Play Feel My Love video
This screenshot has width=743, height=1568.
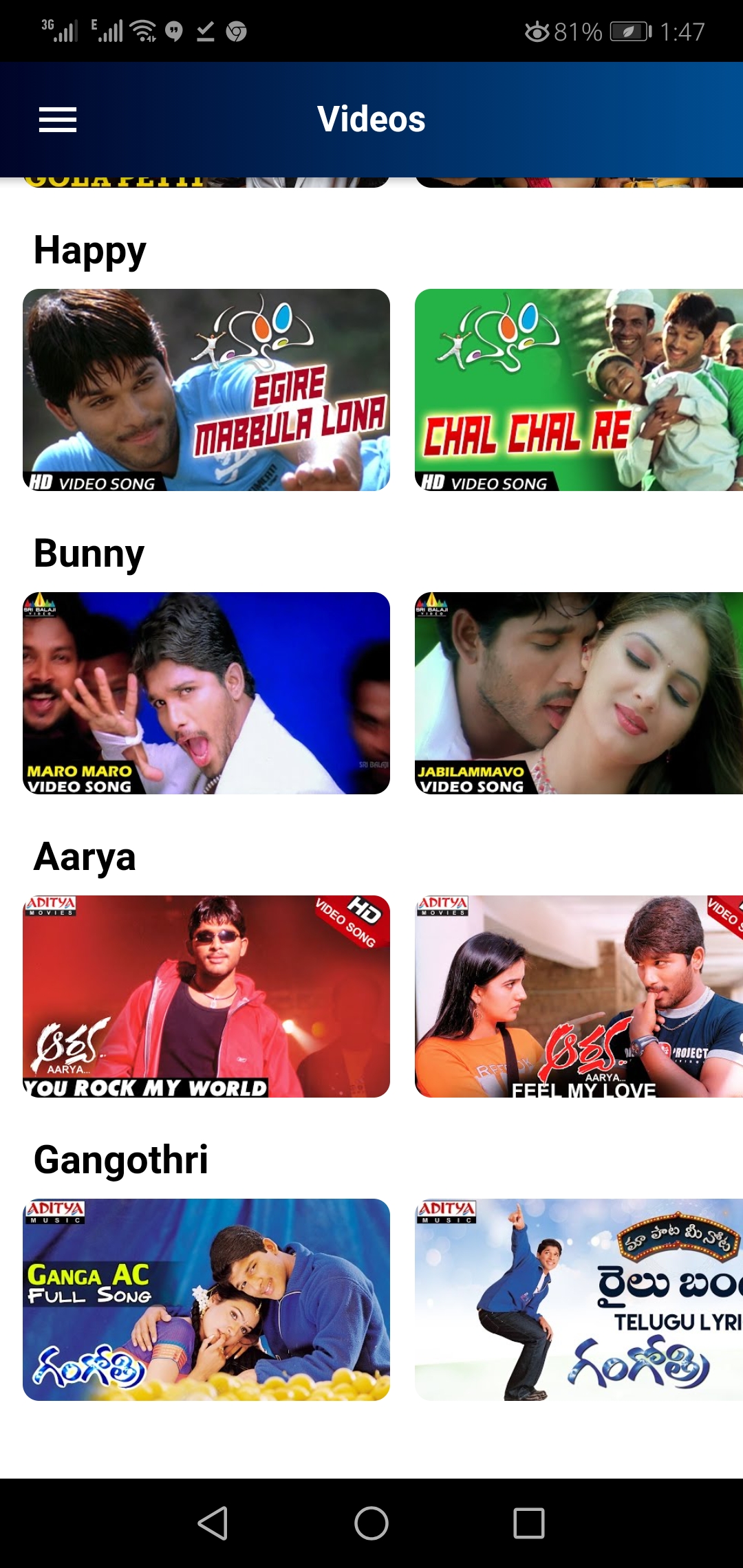[x=578, y=997]
